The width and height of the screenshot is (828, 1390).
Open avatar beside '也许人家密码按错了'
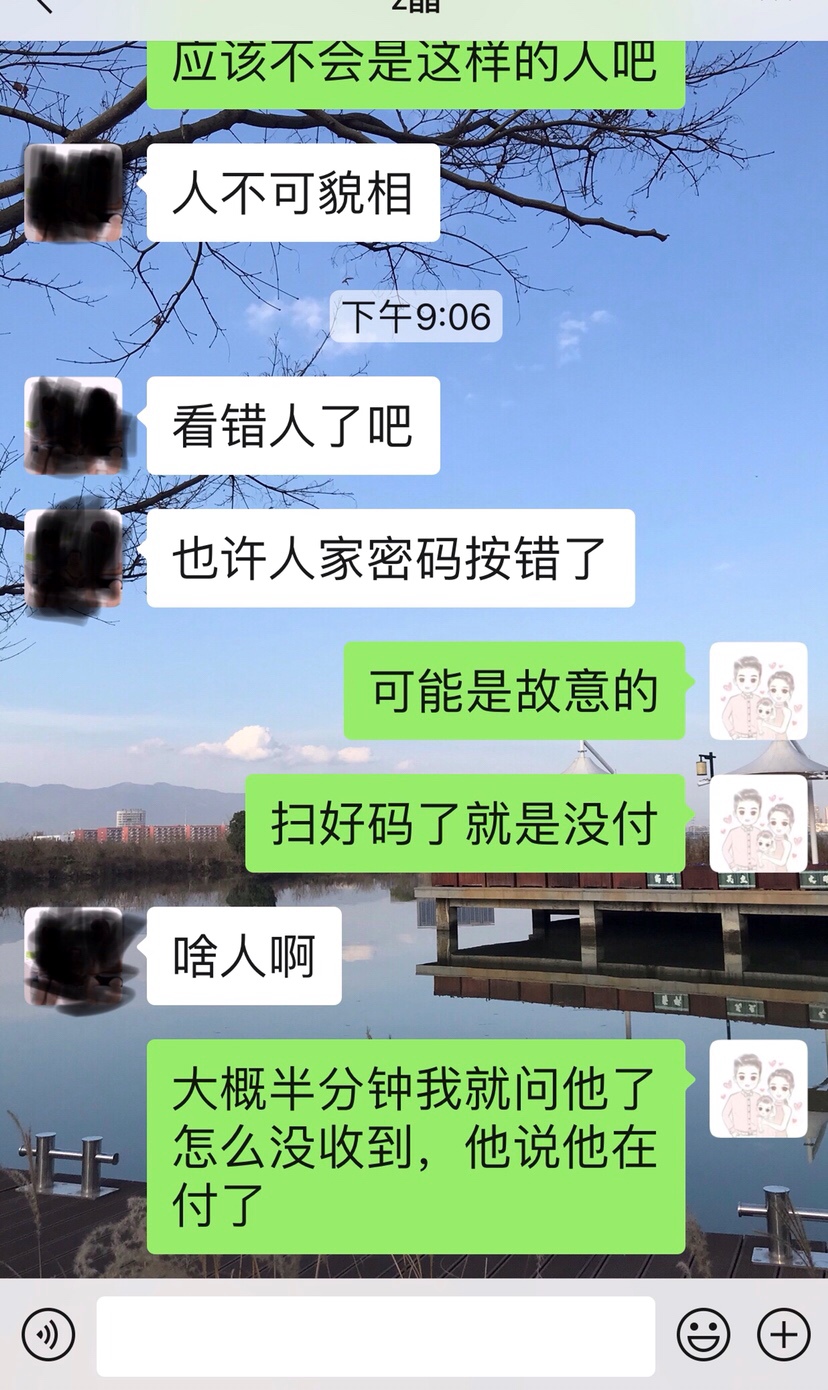tap(73, 558)
